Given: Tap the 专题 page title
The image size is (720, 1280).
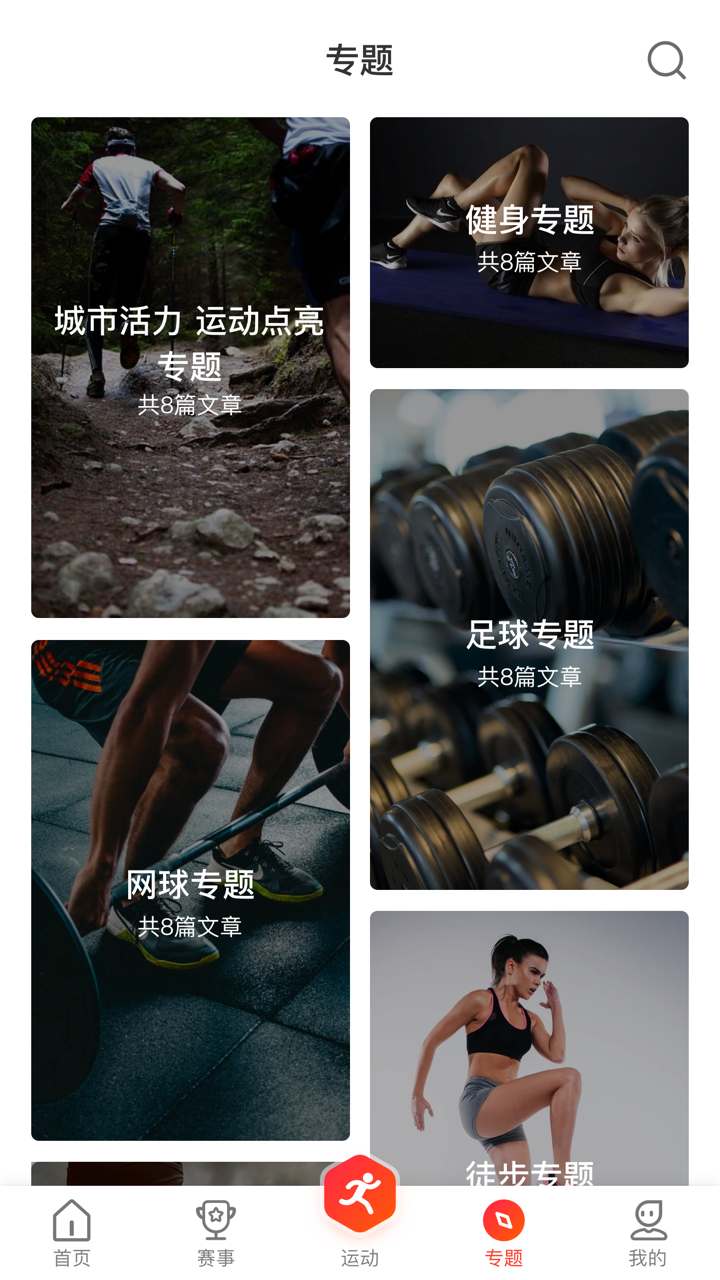Looking at the screenshot, I should (360, 60).
